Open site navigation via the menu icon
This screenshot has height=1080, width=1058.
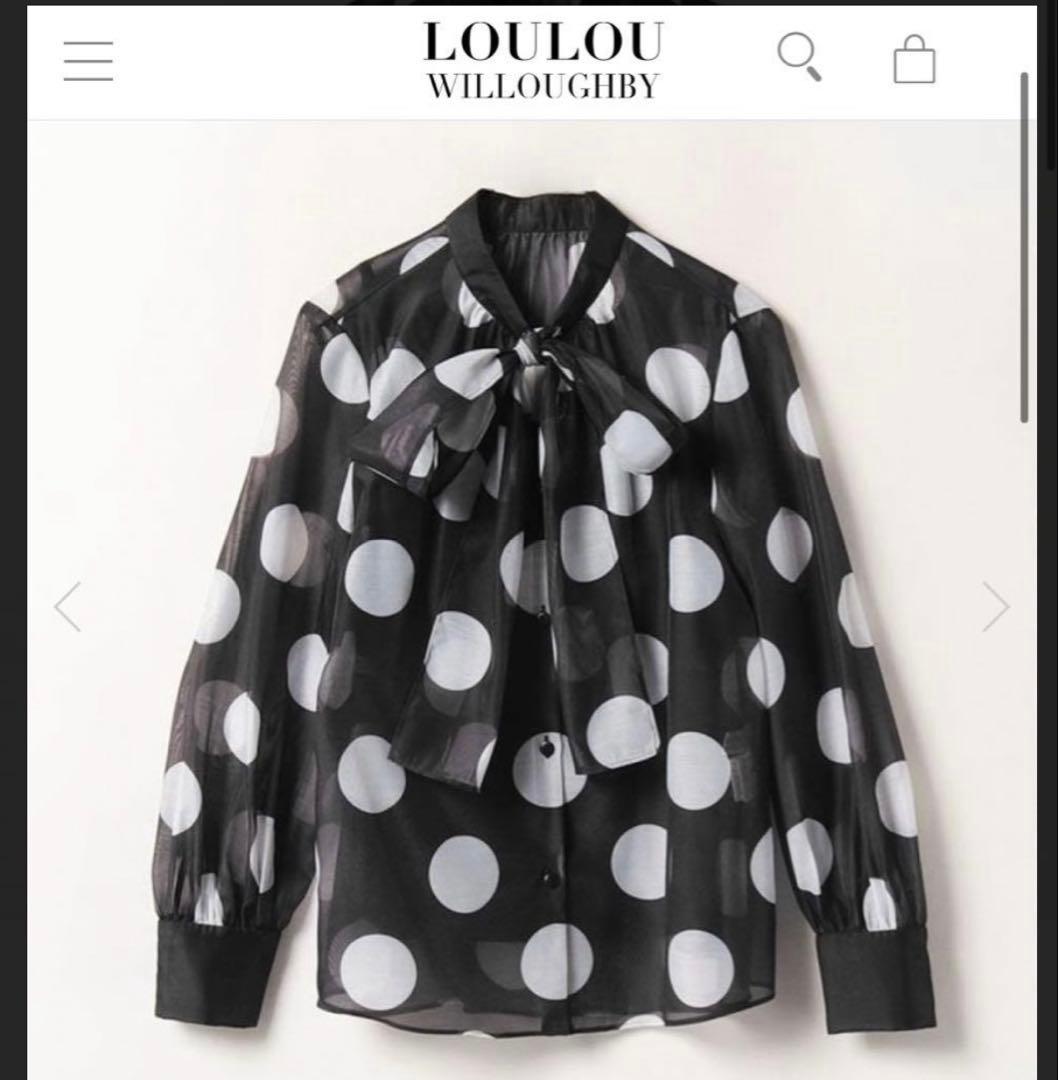coord(88,61)
